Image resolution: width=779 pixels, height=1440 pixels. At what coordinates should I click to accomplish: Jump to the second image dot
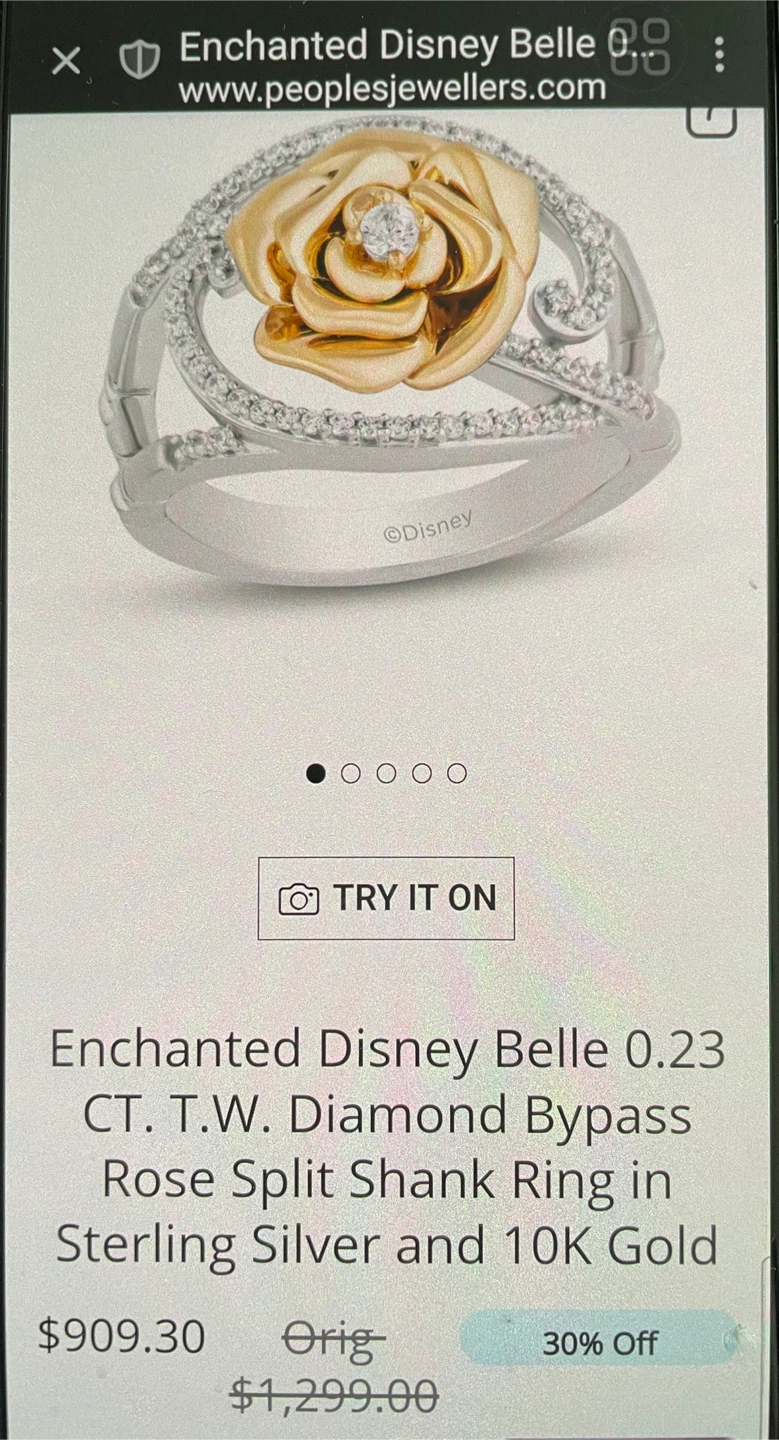pos(351,773)
